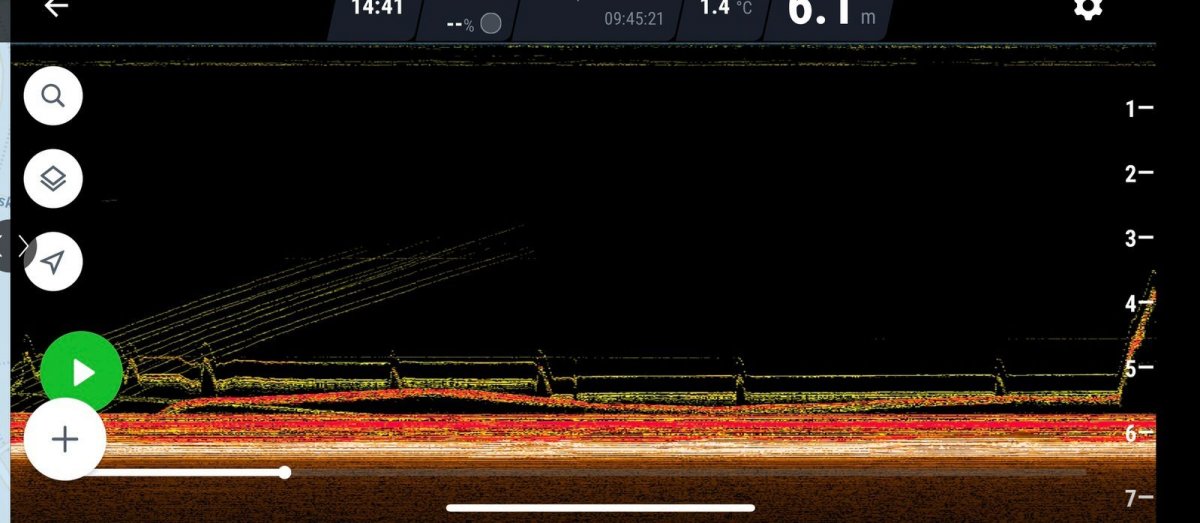The image size is (1200, 523).
Task: Tap the location arrow button
Action: tap(53, 262)
